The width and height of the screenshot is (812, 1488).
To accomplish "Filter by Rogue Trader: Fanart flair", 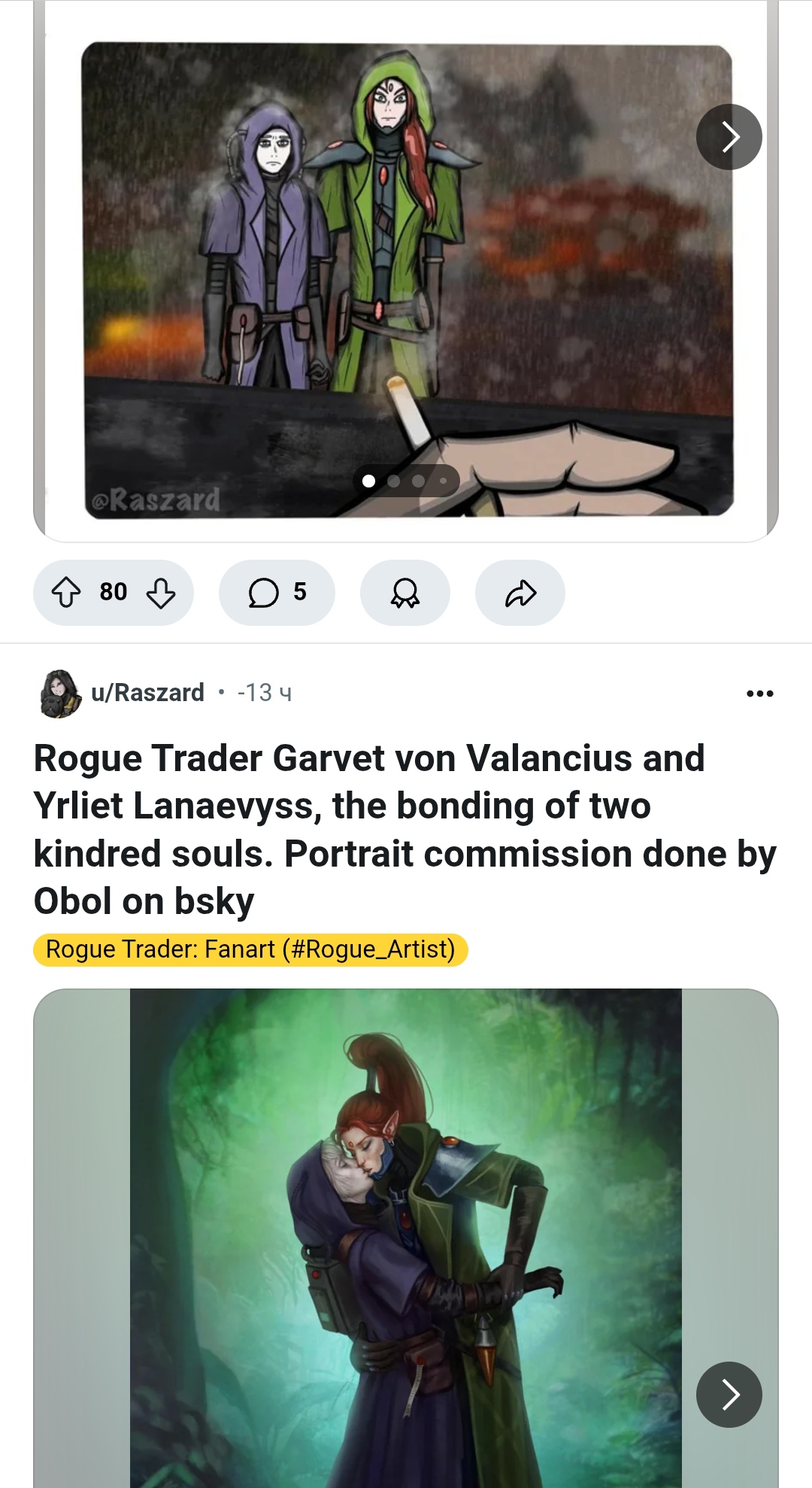I will coord(250,949).
